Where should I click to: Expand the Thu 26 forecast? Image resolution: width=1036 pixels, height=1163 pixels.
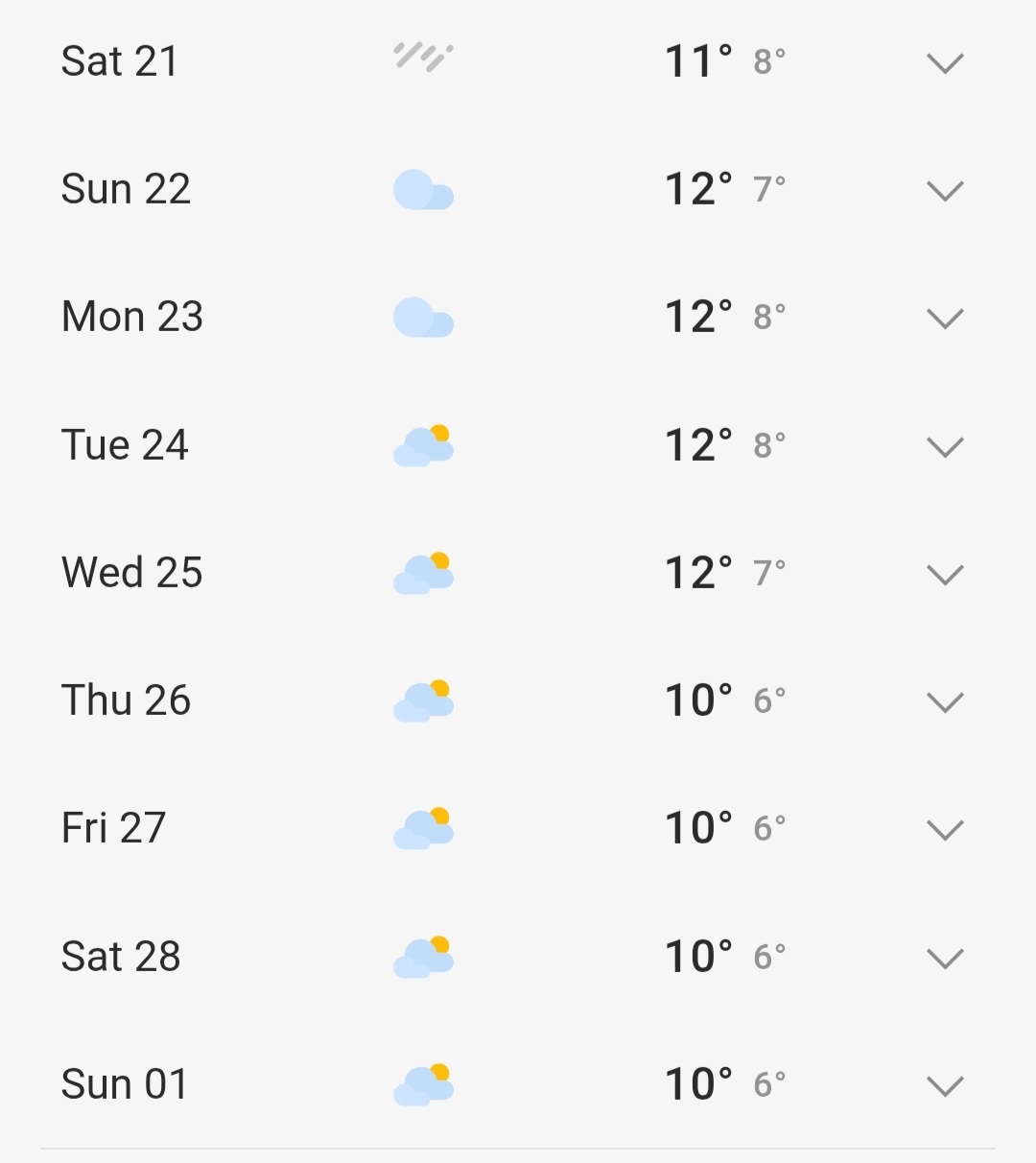pyautogui.click(x=945, y=702)
